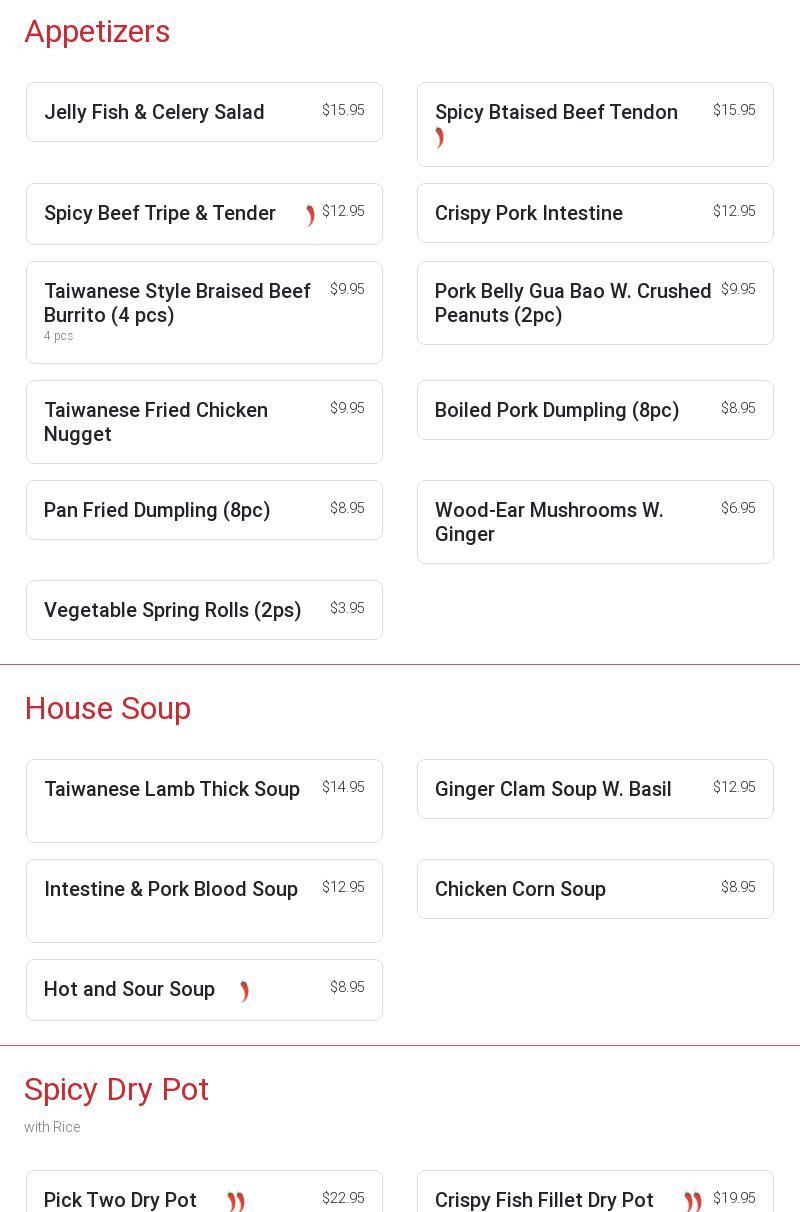Select Intestine & Pork Blood Soup
This screenshot has width=800, height=1212.
click(204, 900)
